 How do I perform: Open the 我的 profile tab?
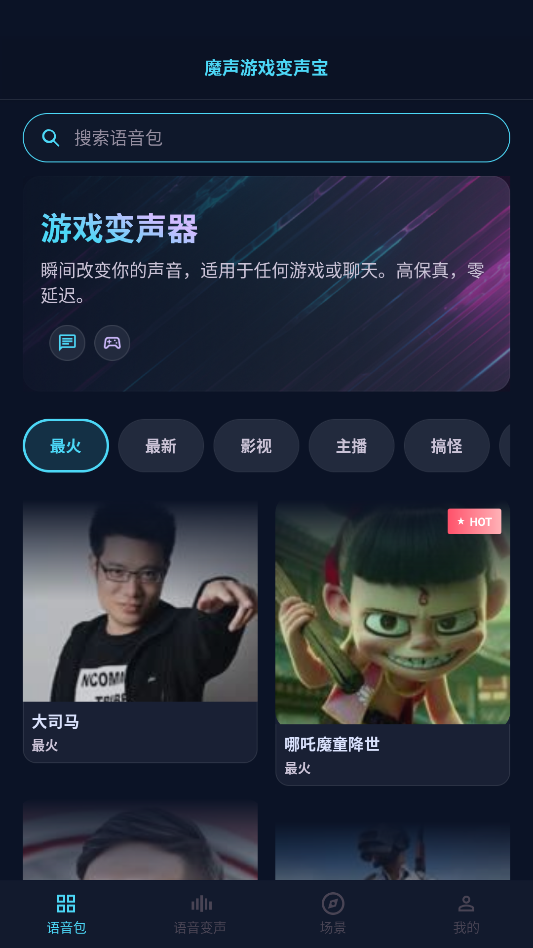[x=466, y=914]
